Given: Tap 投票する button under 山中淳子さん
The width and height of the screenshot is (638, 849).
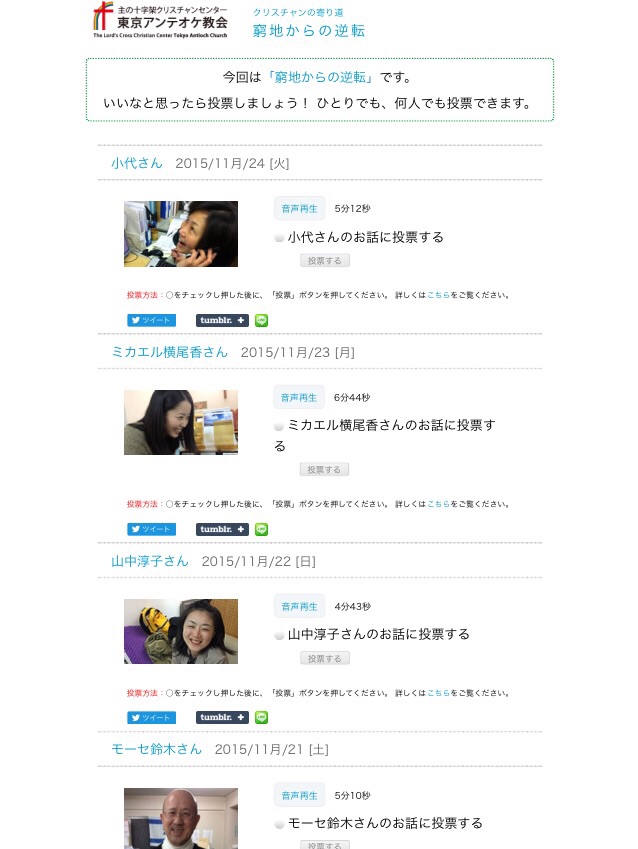Looking at the screenshot, I should (x=325, y=658).
